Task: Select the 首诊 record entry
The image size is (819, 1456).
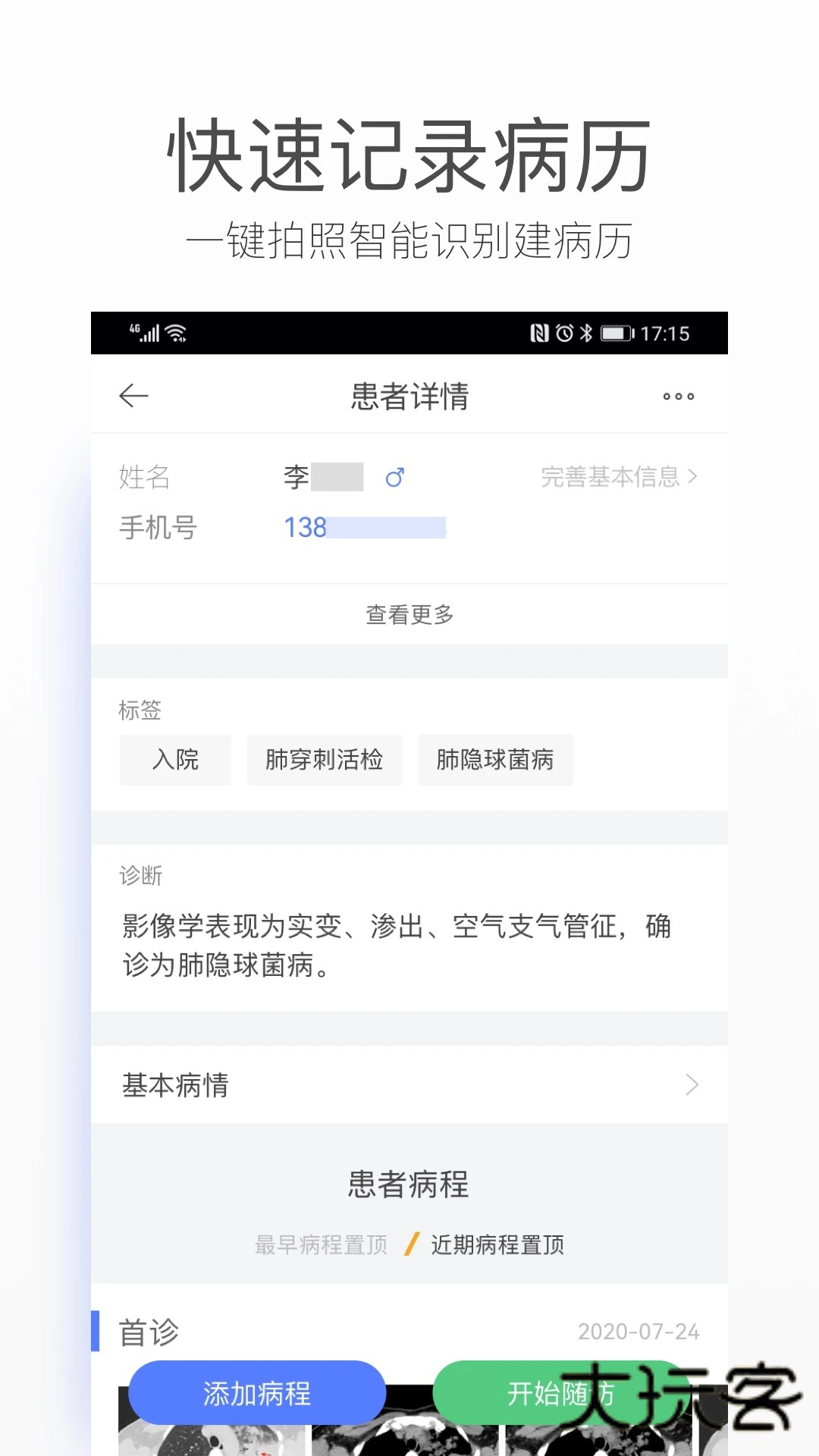Action: pos(148,1331)
